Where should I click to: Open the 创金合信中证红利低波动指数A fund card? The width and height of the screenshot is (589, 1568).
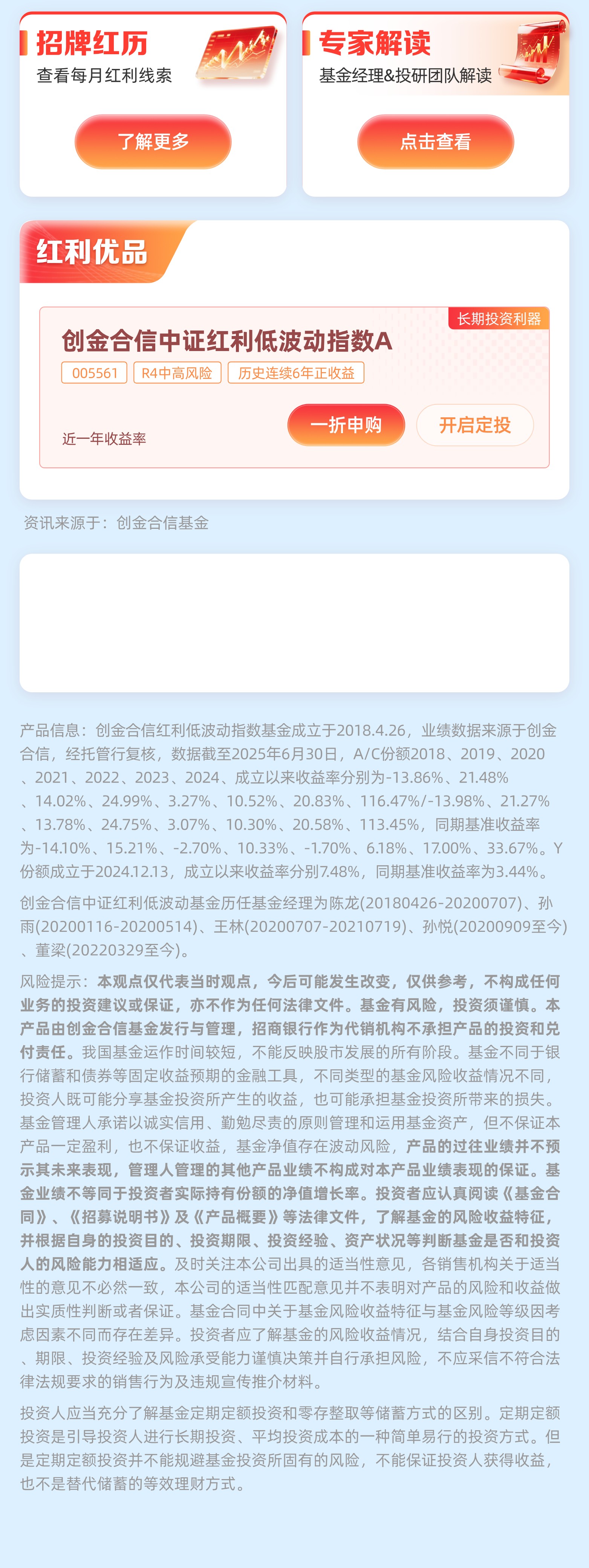(x=226, y=341)
